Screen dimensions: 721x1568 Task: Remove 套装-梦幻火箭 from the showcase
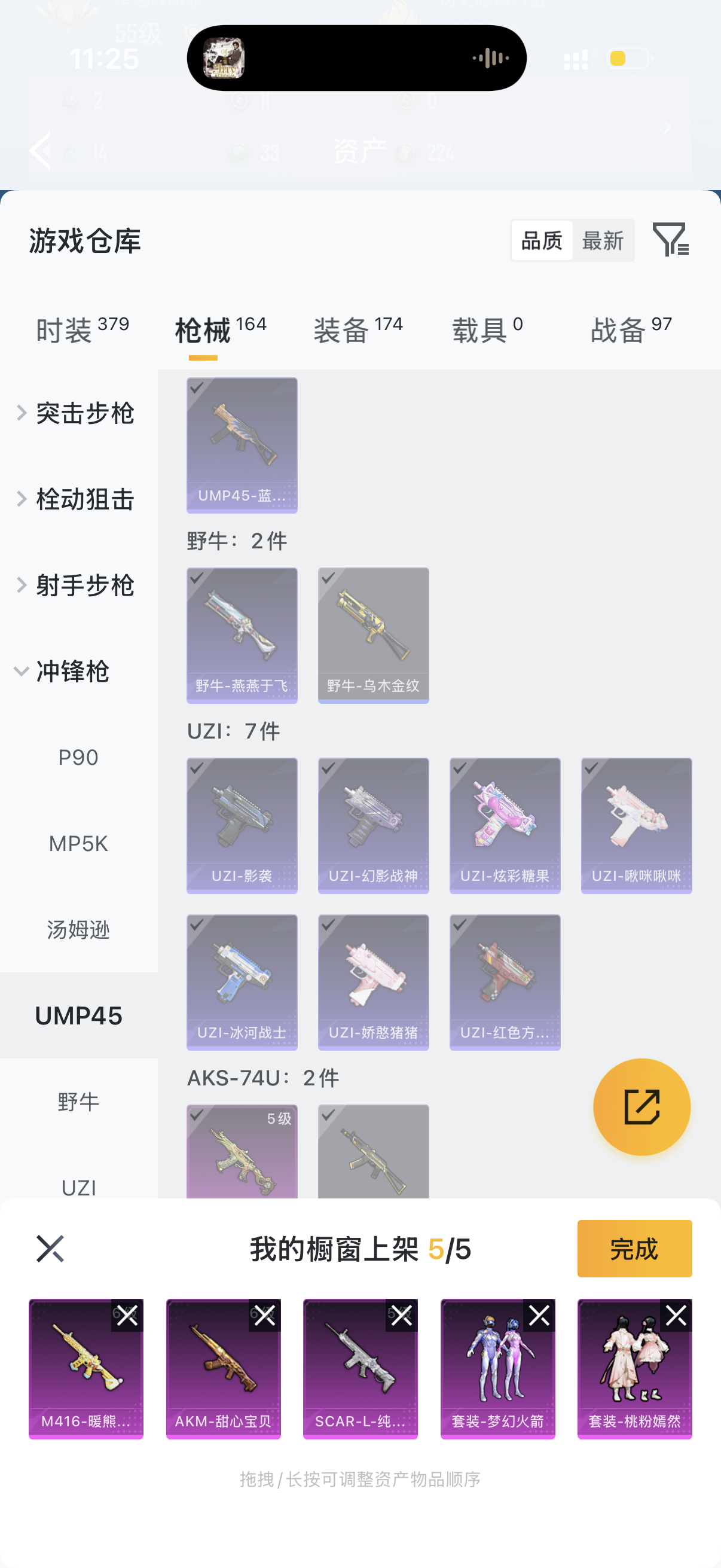coord(539,1316)
